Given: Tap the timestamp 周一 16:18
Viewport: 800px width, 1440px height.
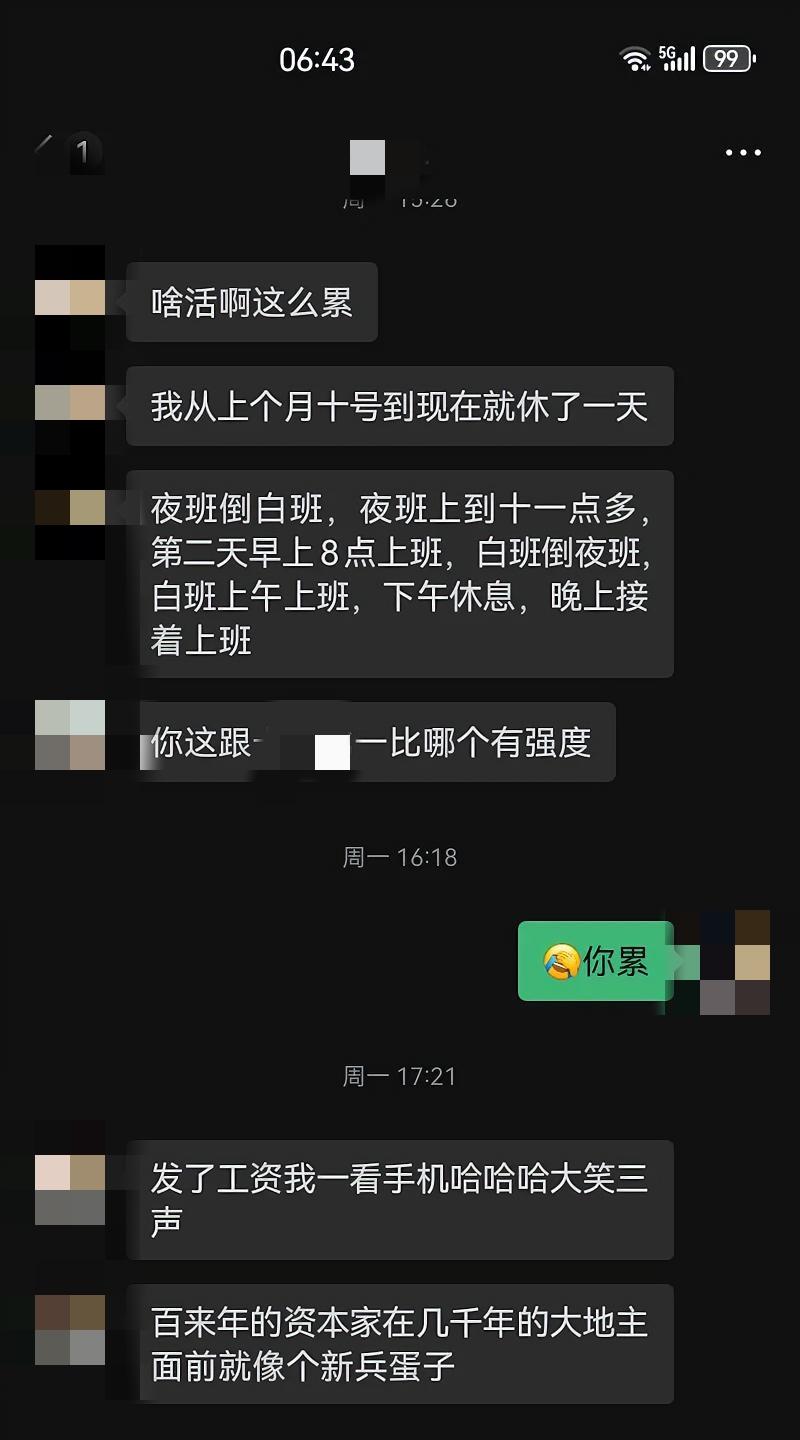Looking at the screenshot, I should tap(400, 857).
